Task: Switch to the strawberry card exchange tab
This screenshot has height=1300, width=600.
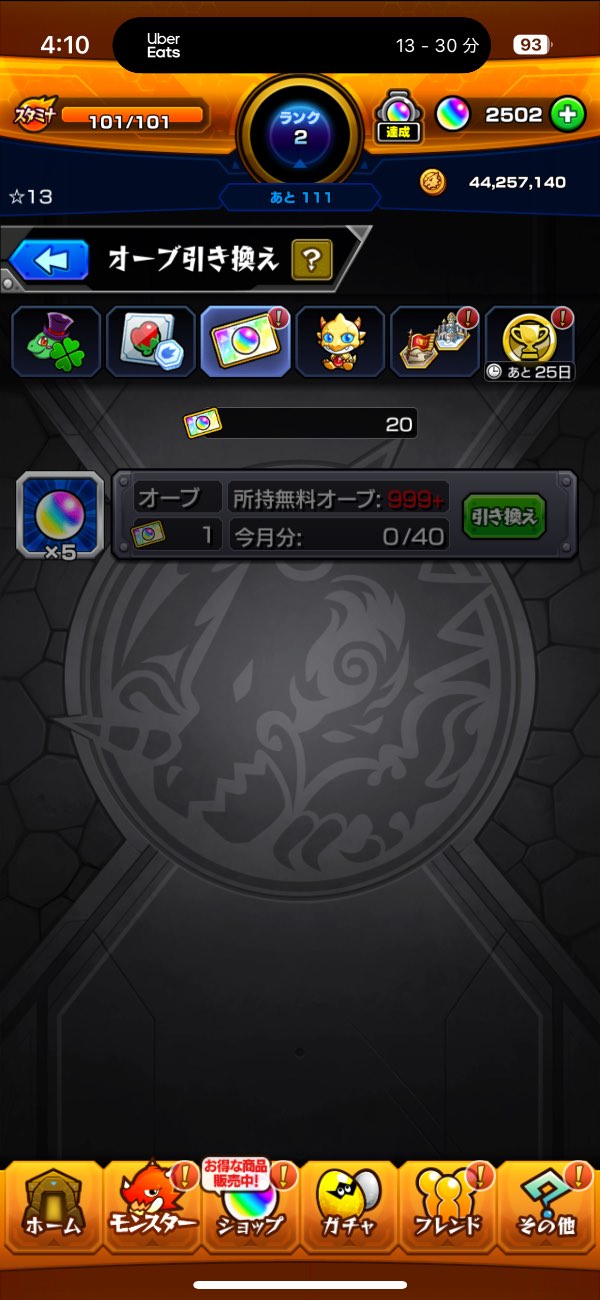Action: [x=151, y=342]
